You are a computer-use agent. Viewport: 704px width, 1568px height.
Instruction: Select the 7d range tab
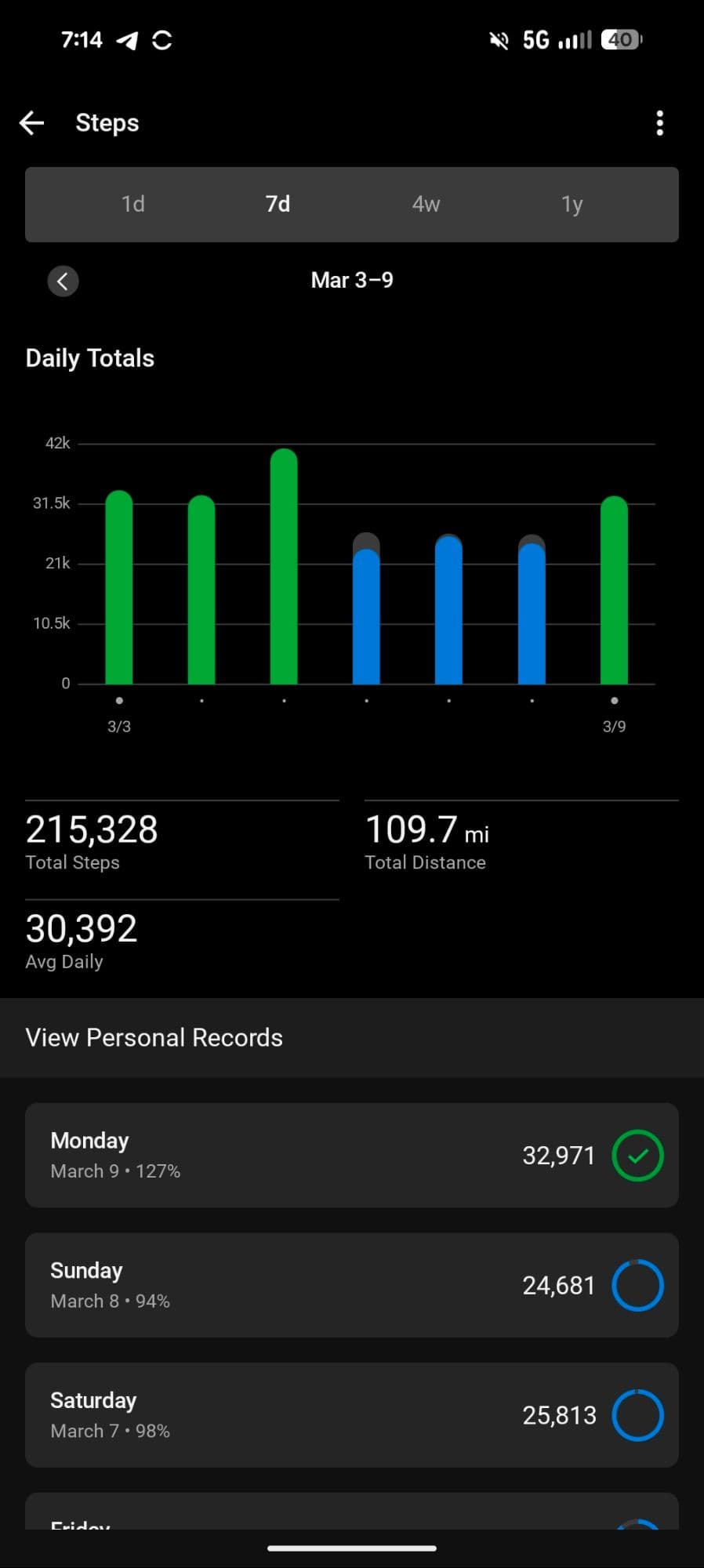coord(278,205)
